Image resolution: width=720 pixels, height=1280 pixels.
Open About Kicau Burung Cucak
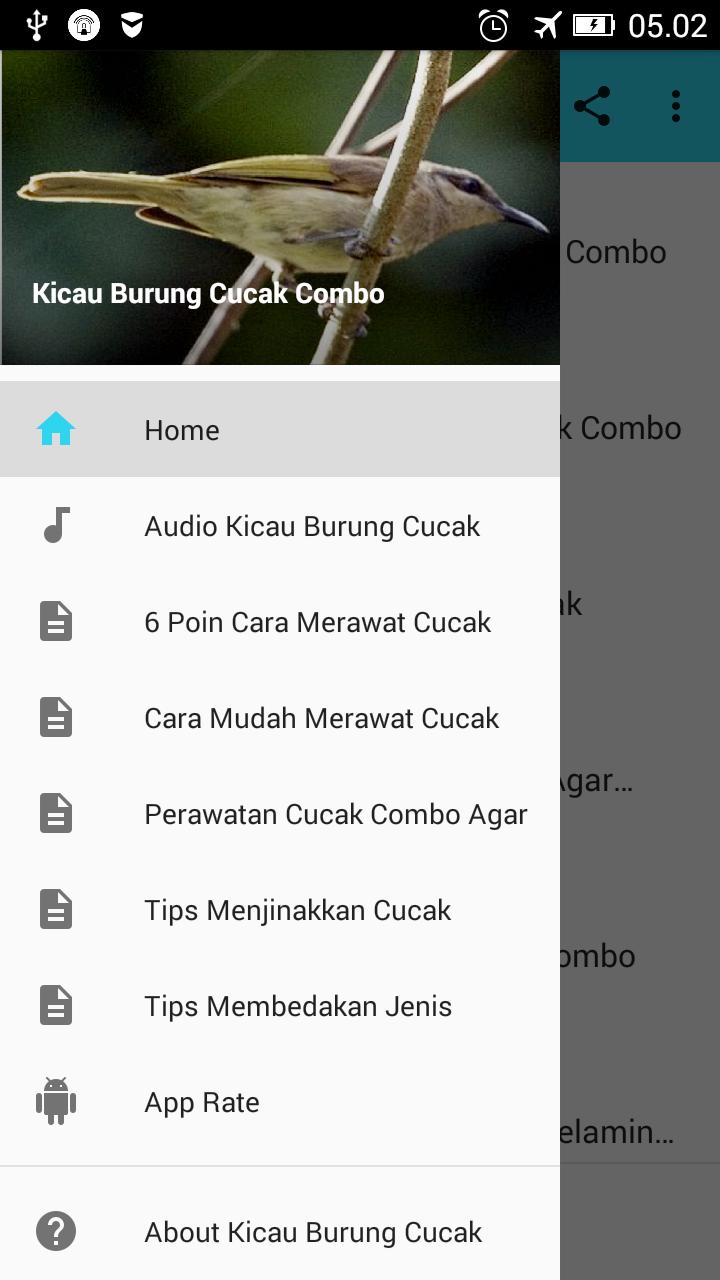click(280, 1232)
